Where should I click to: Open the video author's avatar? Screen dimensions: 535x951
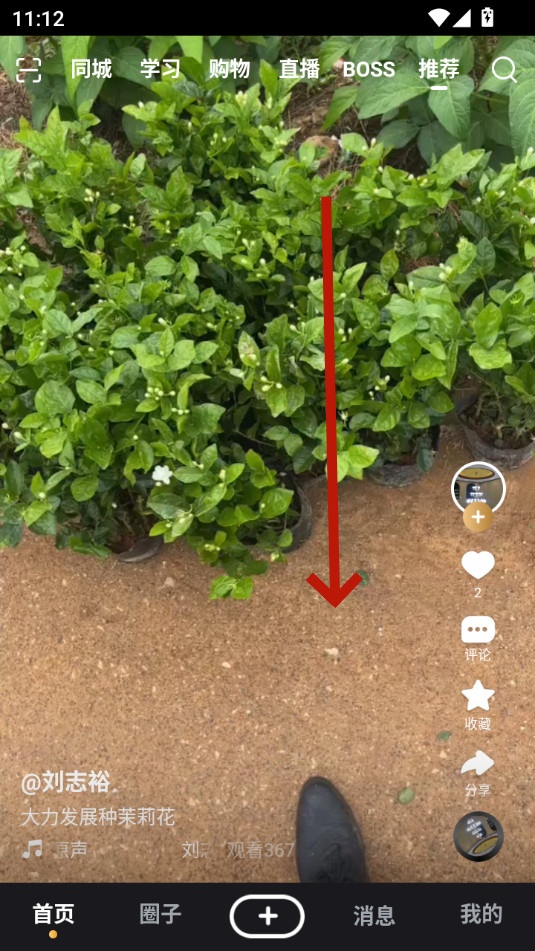[478, 488]
